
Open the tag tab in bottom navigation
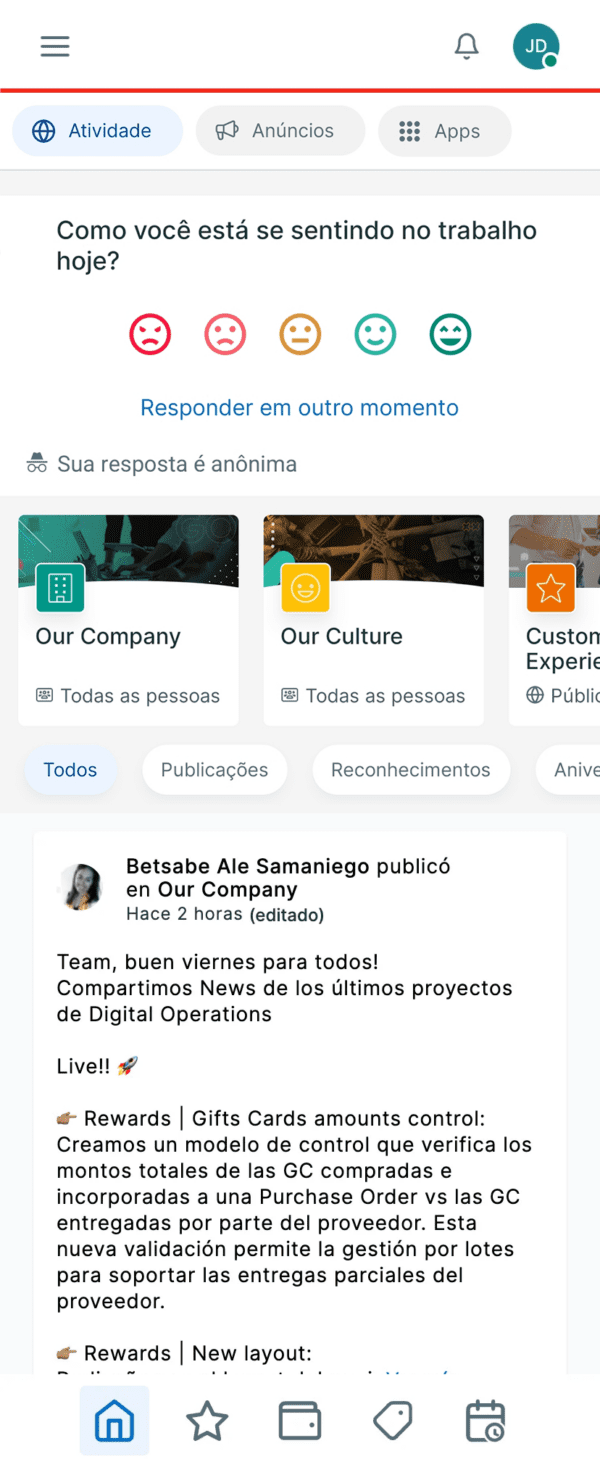[392, 1421]
